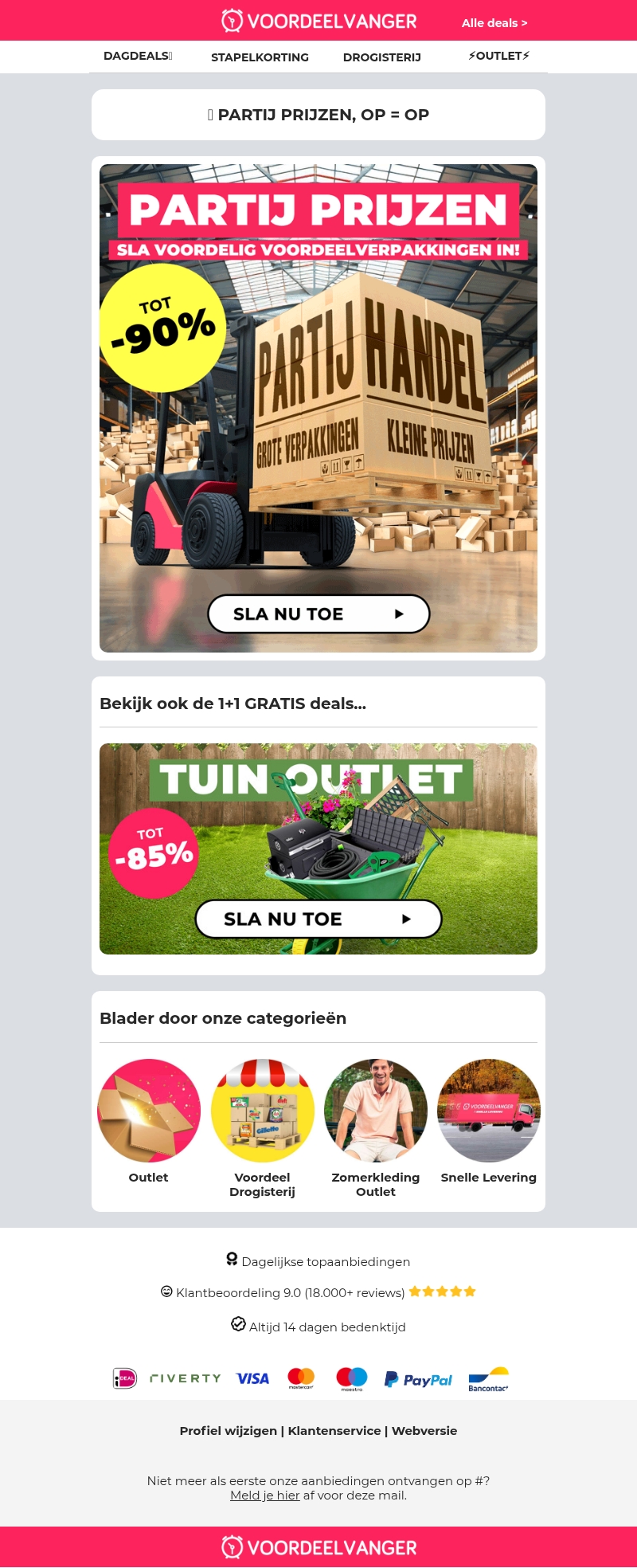Open the STAPELKORTING section
The image size is (637, 1568).
tap(260, 57)
